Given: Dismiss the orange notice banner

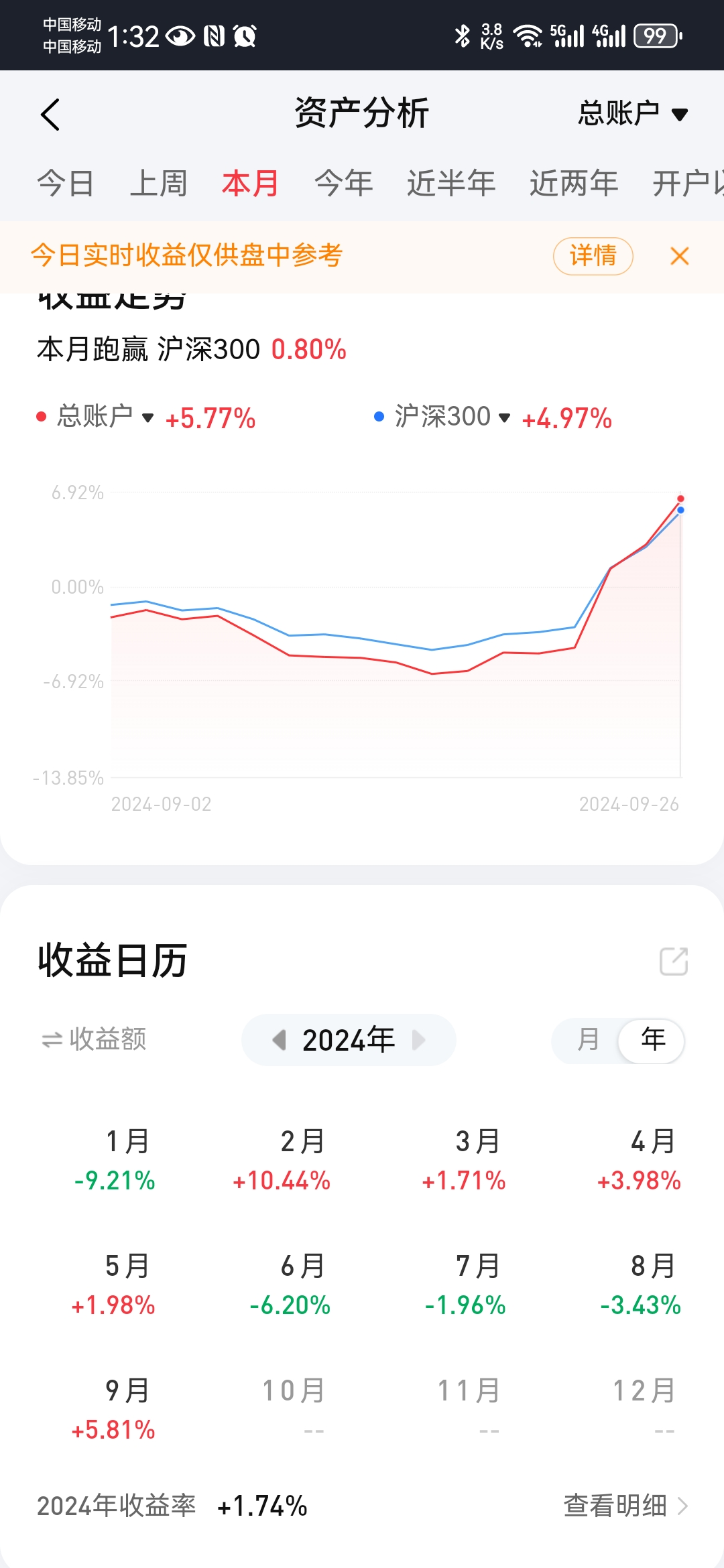Looking at the screenshot, I should click(680, 256).
